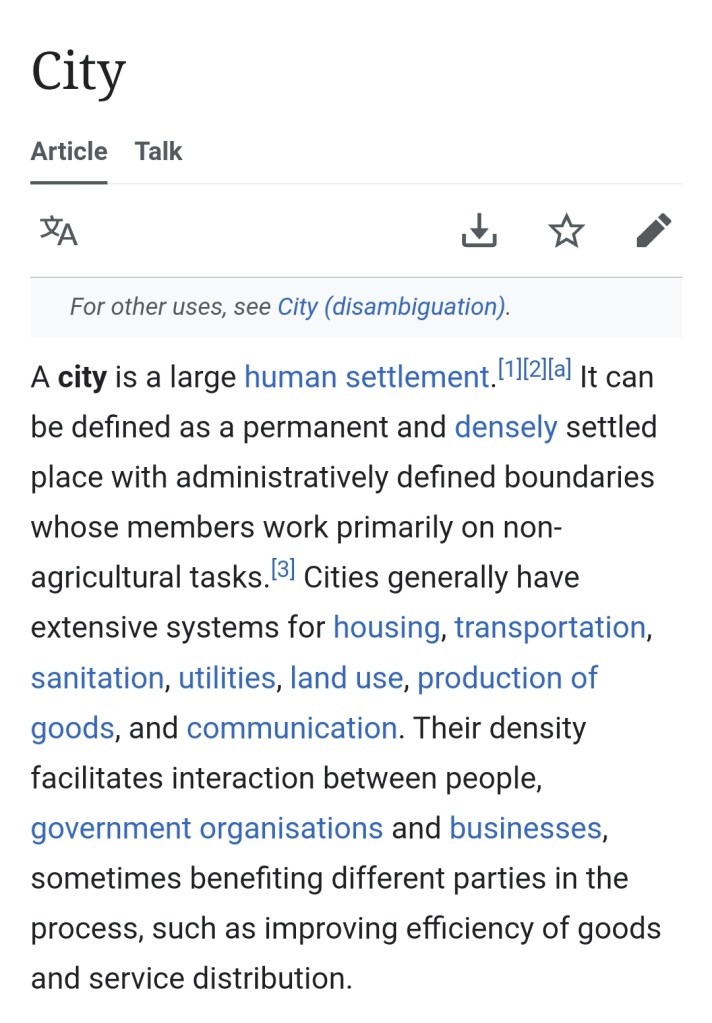712x1023 pixels.
Task: Edit the article with pencil icon
Action: click(x=653, y=231)
